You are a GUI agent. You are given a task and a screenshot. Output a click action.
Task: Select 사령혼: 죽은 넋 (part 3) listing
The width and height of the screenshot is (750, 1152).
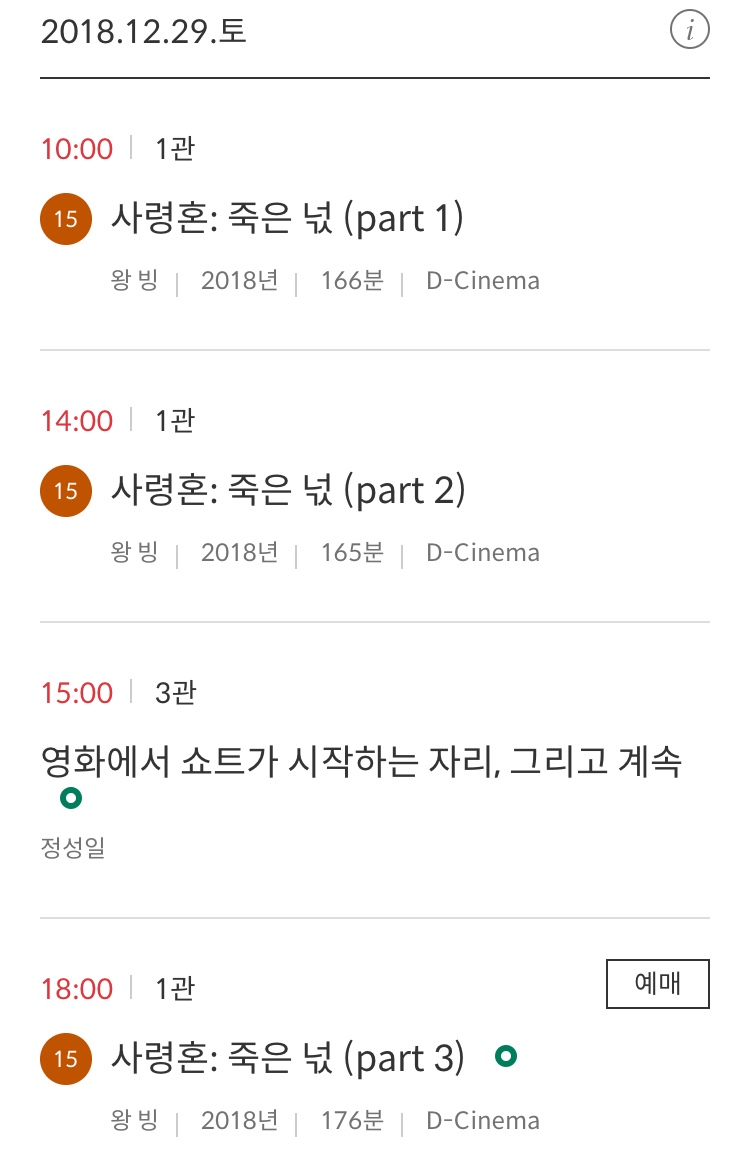[x=288, y=1057]
